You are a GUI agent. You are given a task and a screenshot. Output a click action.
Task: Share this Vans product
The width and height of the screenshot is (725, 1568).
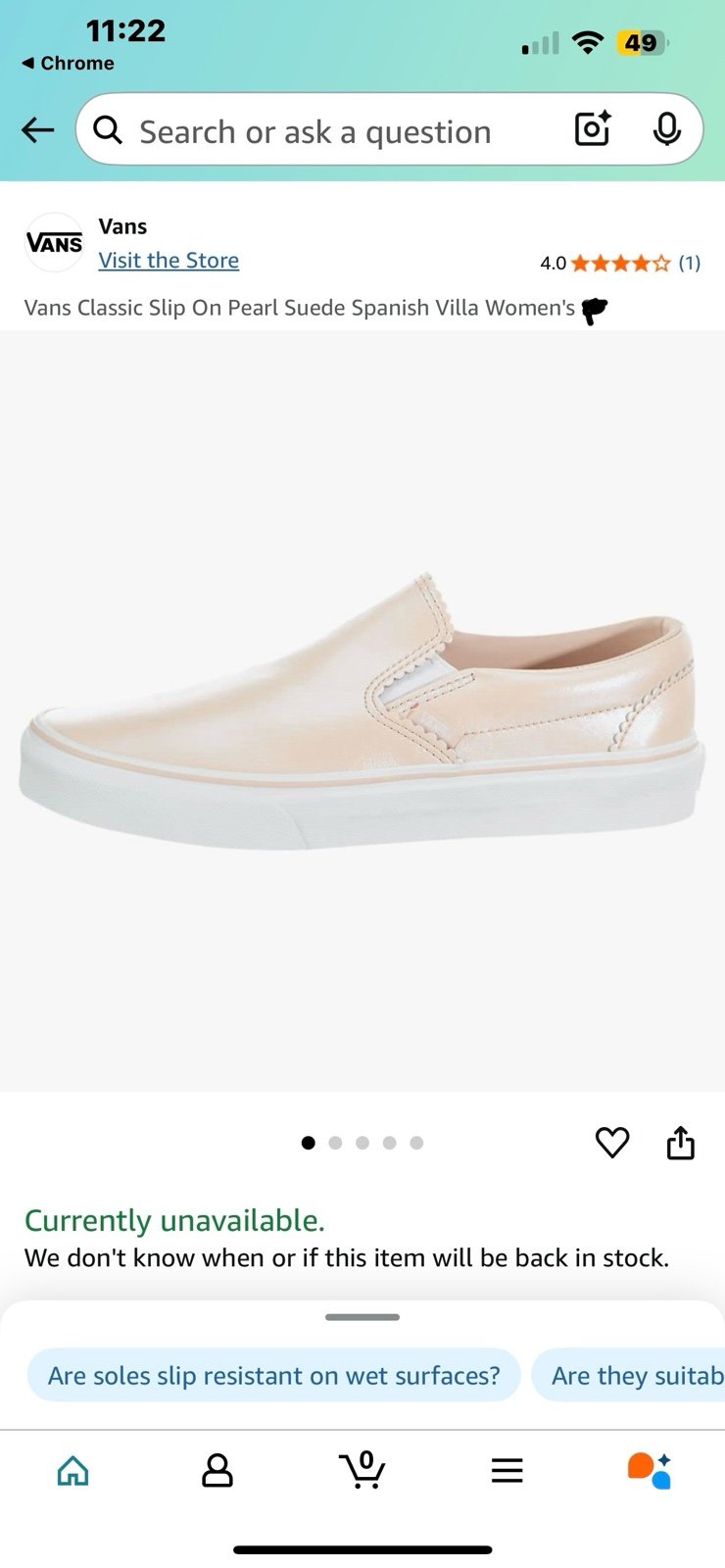(x=680, y=1142)
